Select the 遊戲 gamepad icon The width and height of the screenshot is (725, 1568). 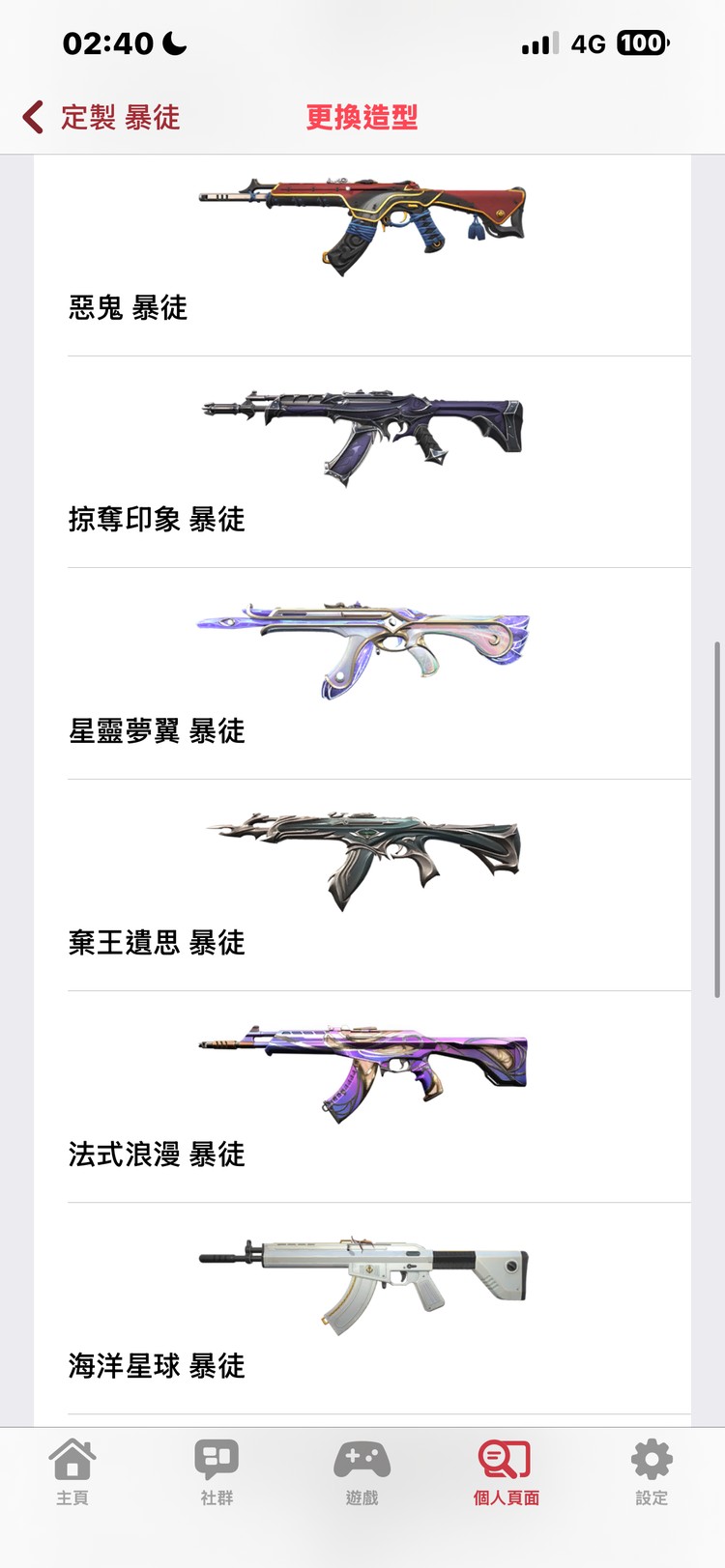(x=362, y=1459)
